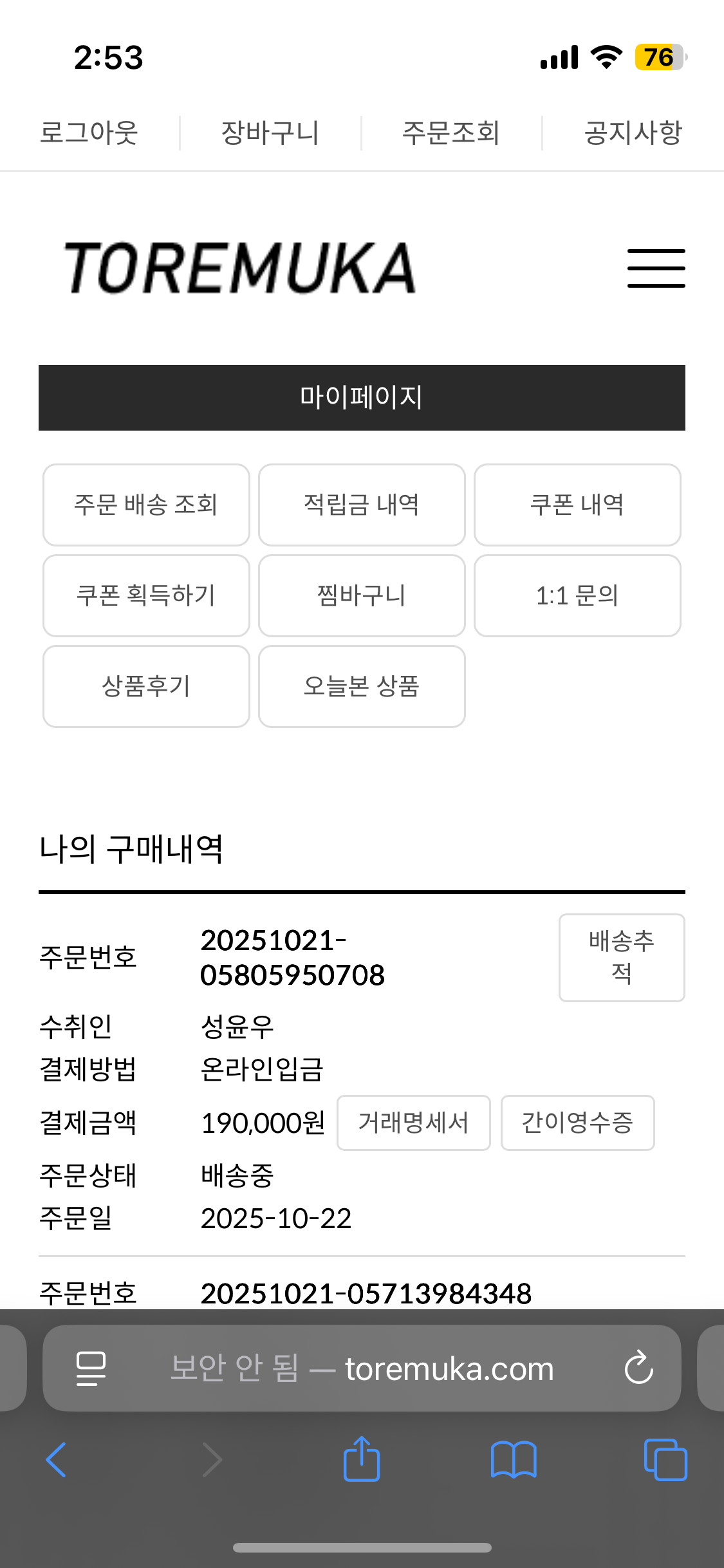The height and width of the screenshot is (1568, 724).
Task: Open 찜바구니 wishlist
Action: pyautogui.click(x=362, y=595)
